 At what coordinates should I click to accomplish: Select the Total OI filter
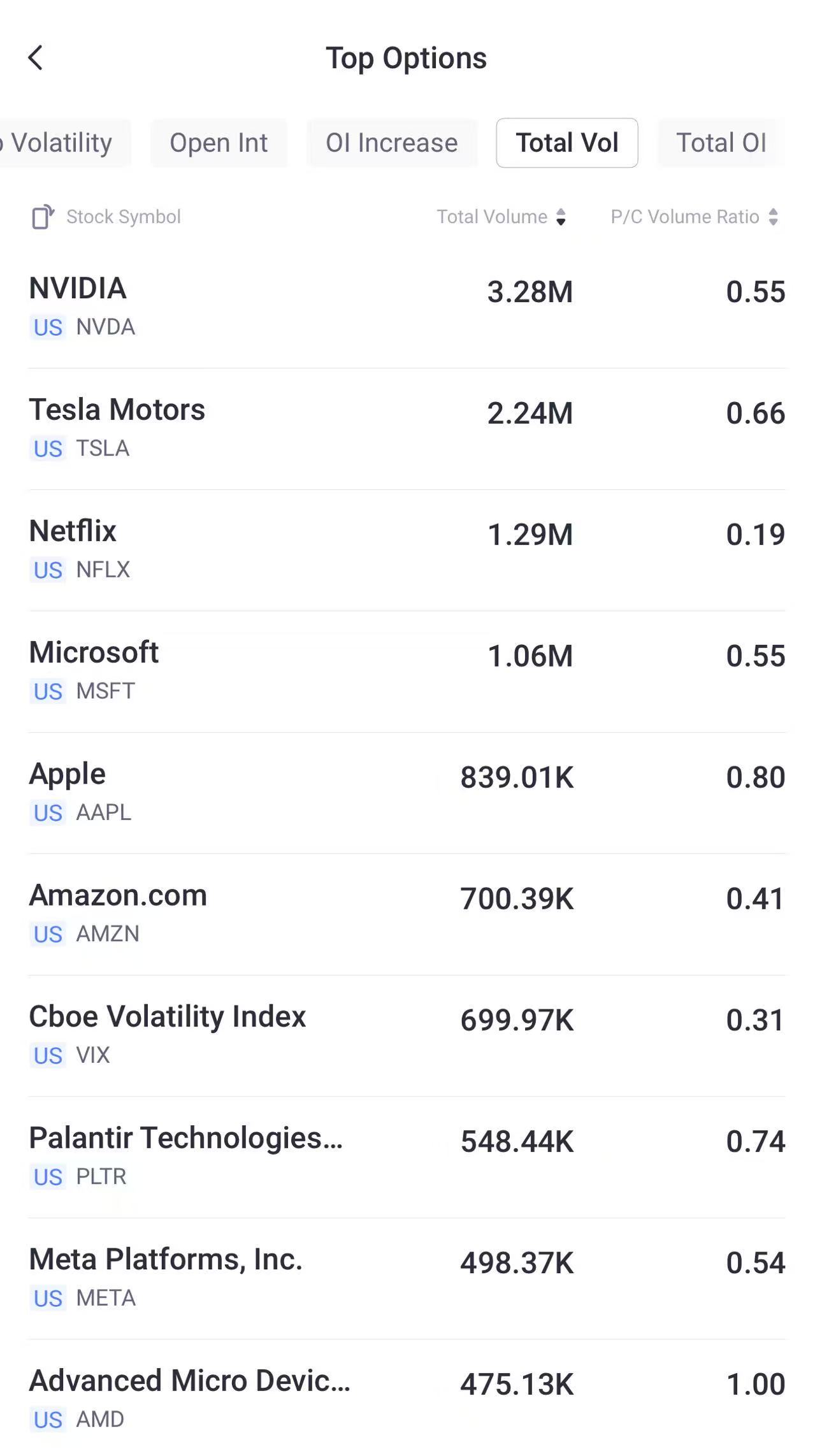tap(721, 143)
